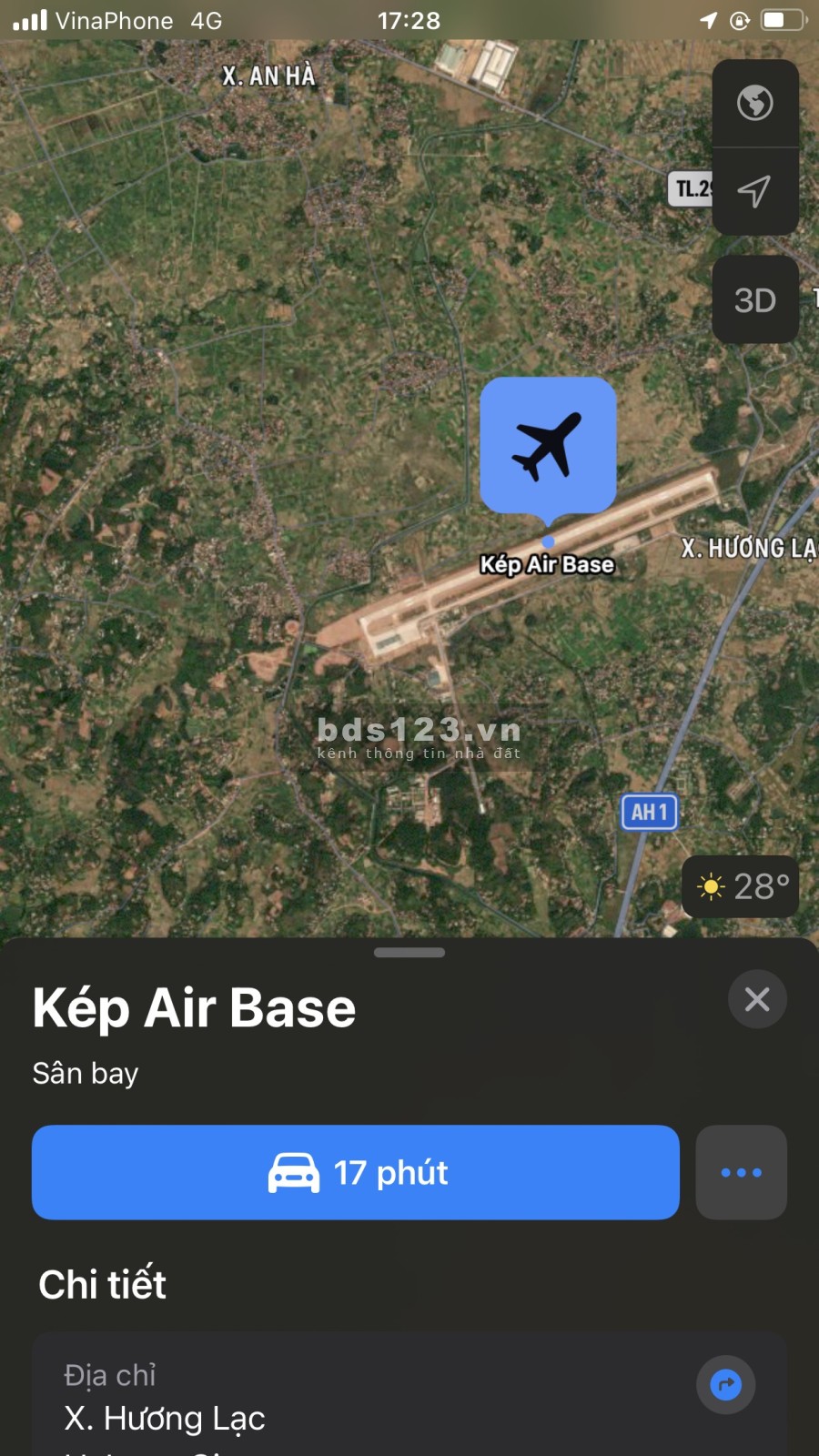Tap the place card's grabber handle
The height and width of the screenshot is (1456, 819).
409,953
